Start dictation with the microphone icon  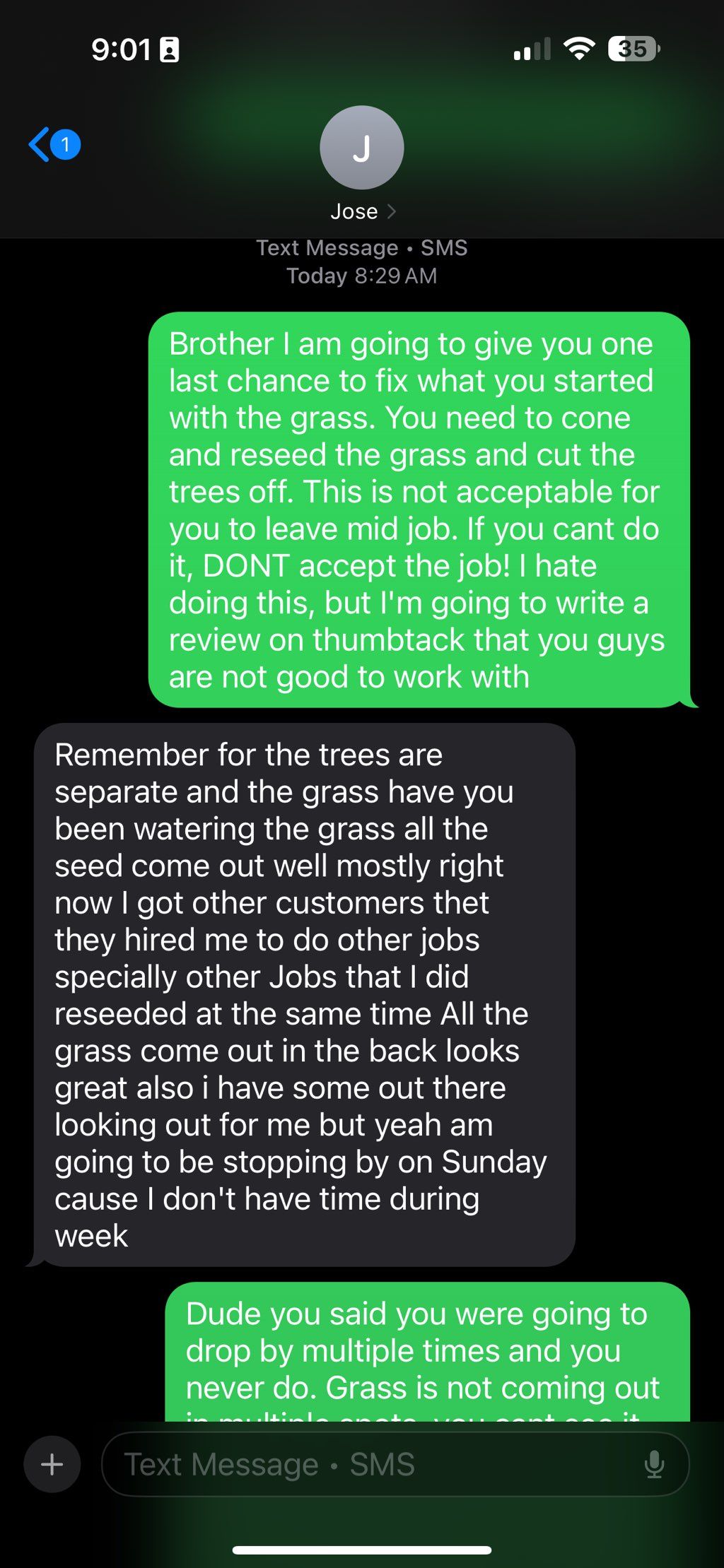coord(654,1464)
